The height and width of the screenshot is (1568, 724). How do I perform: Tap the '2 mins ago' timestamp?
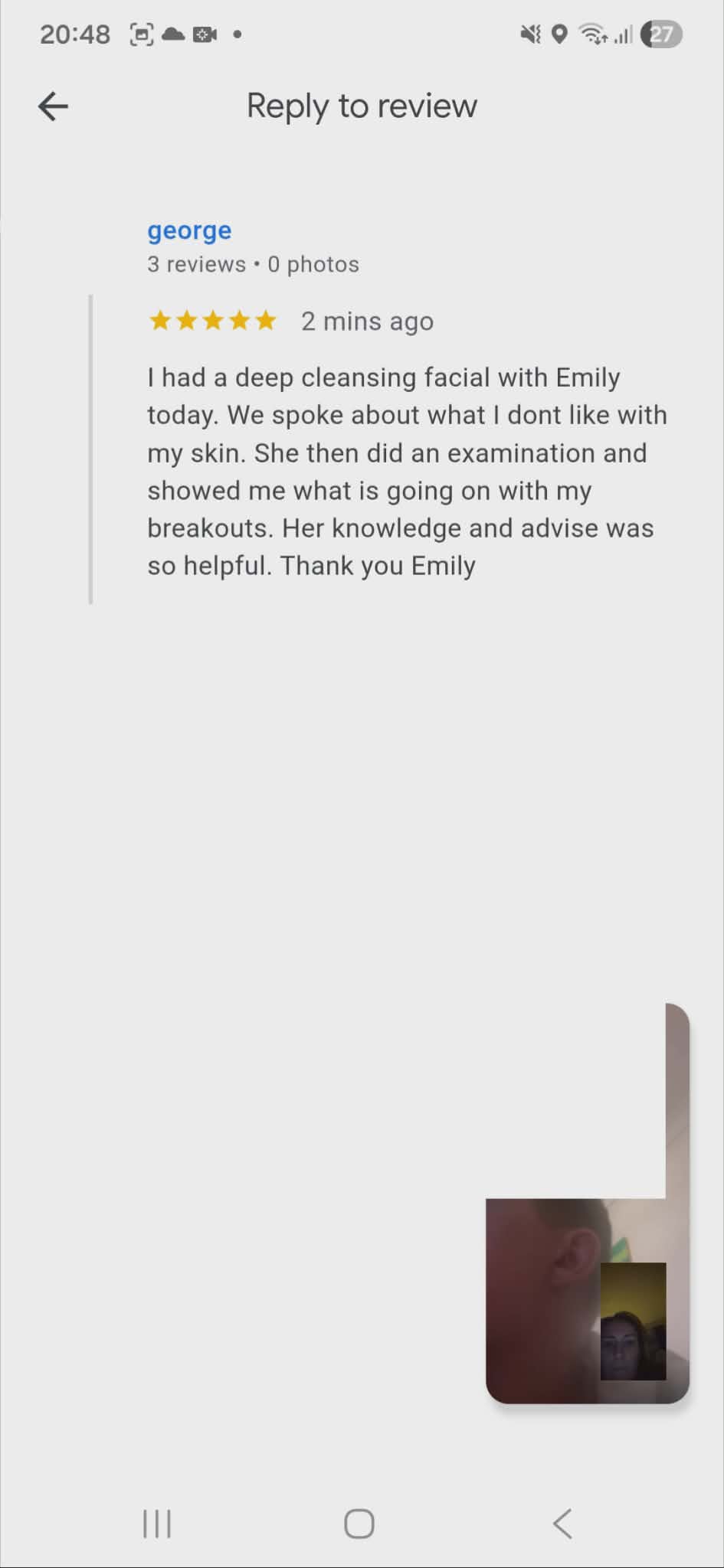point(367,321)
